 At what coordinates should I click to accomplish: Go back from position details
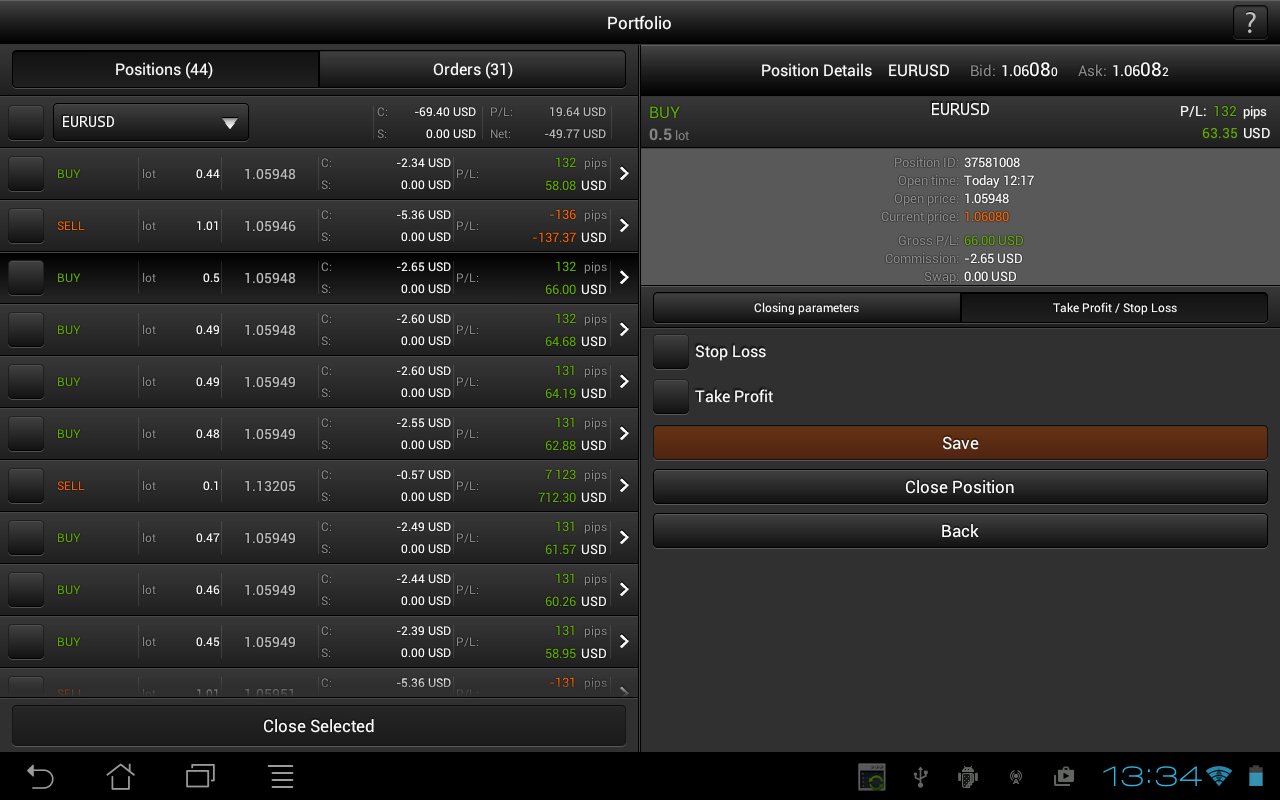[959, 531]
